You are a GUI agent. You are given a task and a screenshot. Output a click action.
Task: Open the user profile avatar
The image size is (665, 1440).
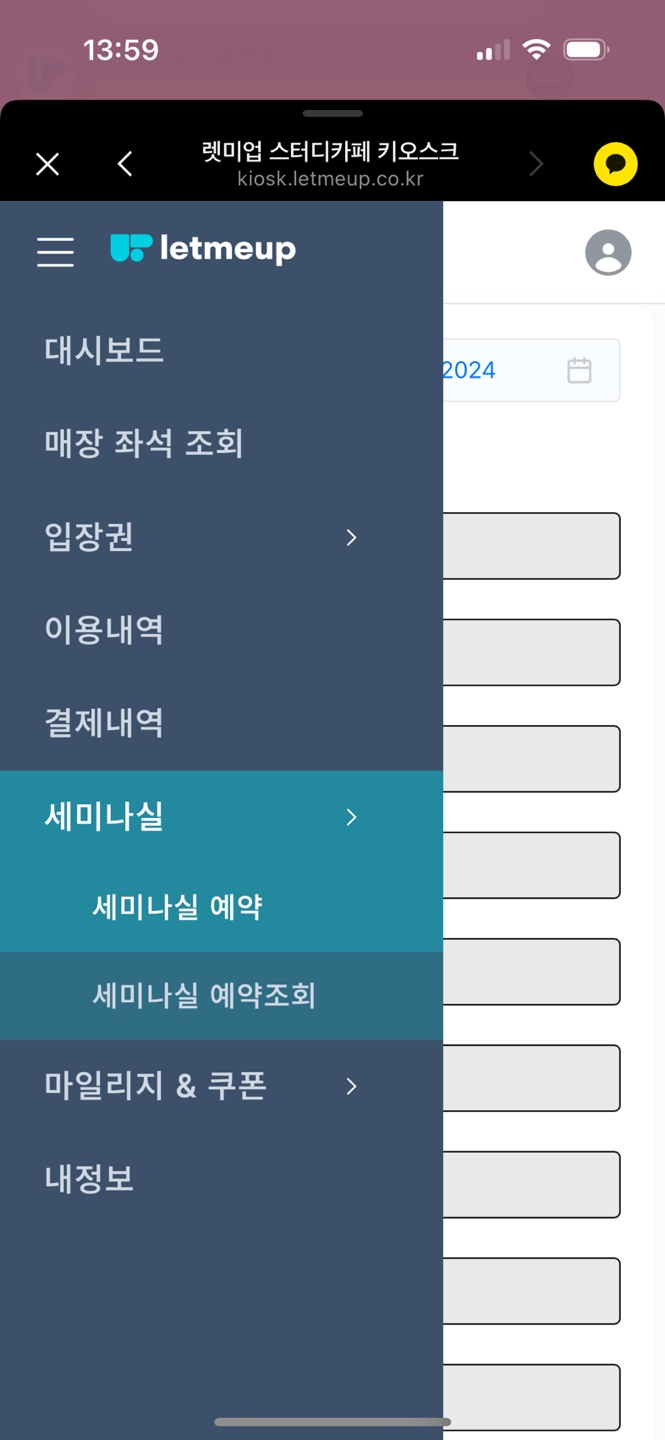click(608, 252)
